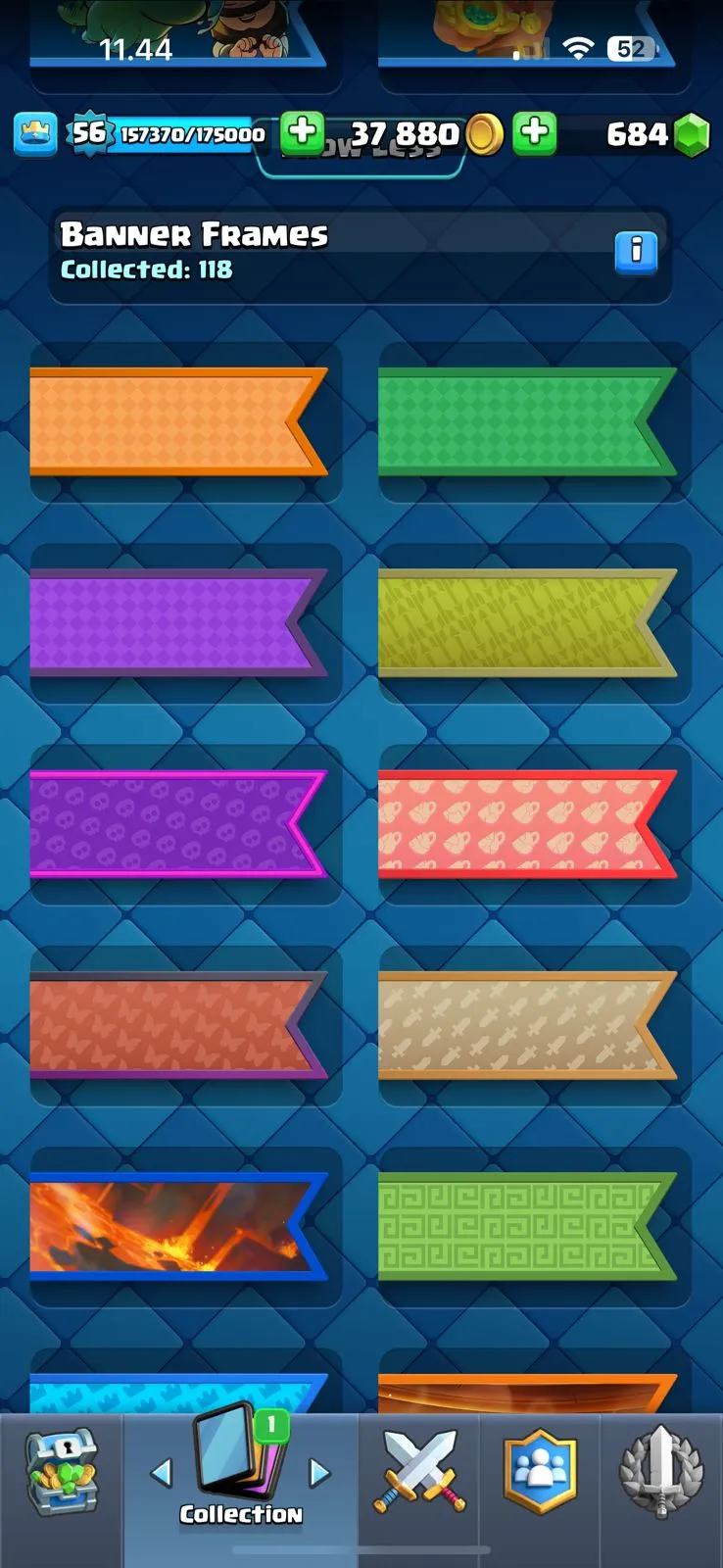
Task: Add more gems with the plus button
Action: pyautogui.click(x=535, y=132)
